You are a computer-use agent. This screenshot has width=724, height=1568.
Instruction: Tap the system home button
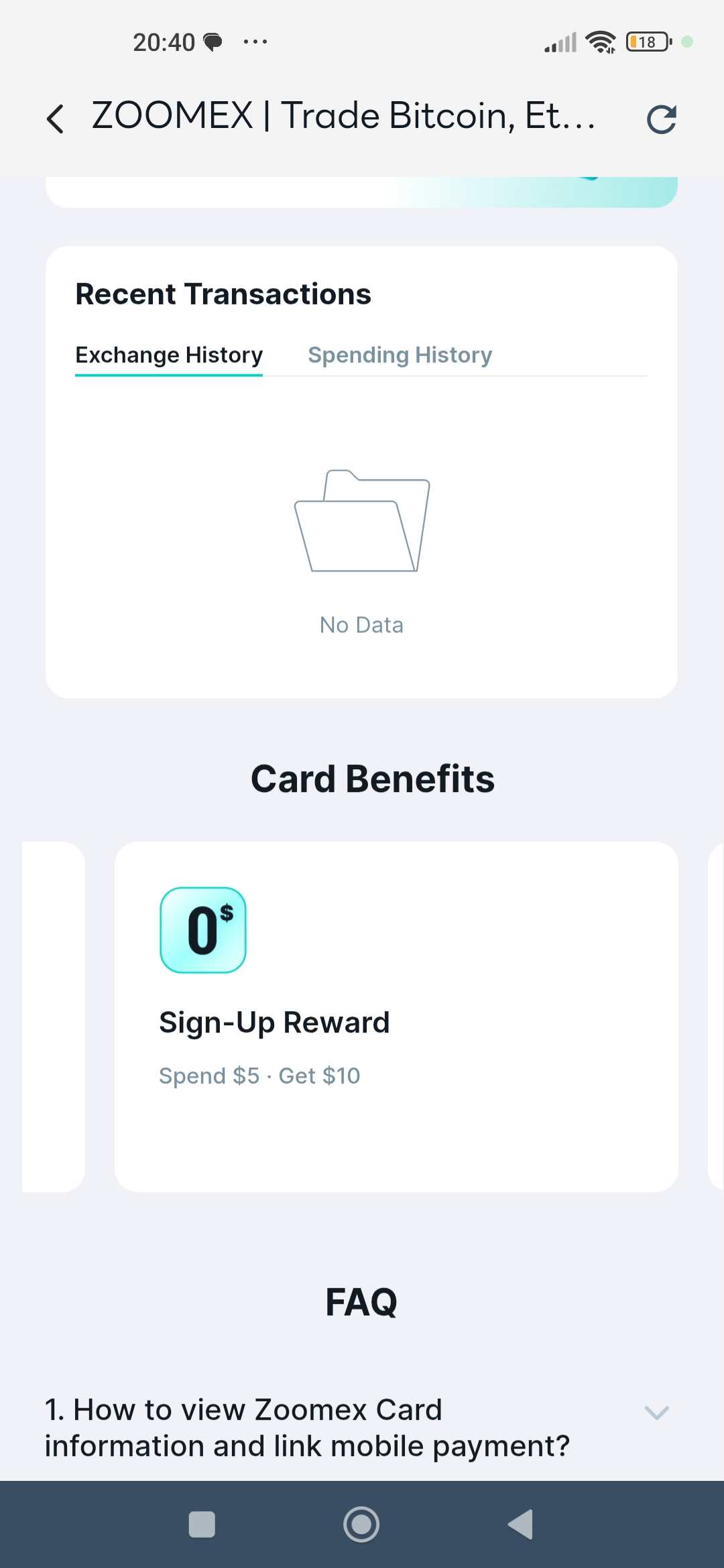(361, 1524)
